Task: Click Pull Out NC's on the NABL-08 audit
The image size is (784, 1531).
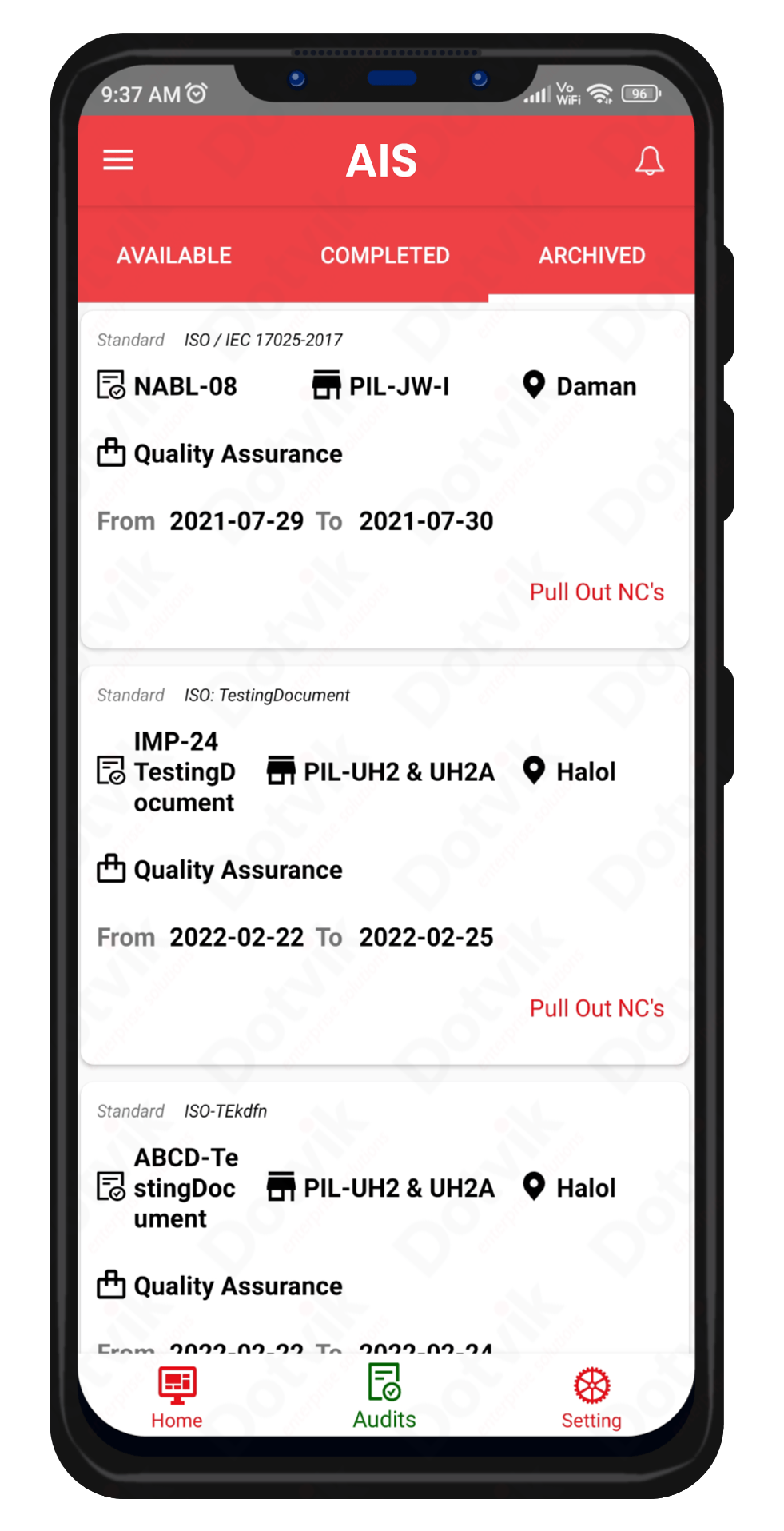Action: 597,592
